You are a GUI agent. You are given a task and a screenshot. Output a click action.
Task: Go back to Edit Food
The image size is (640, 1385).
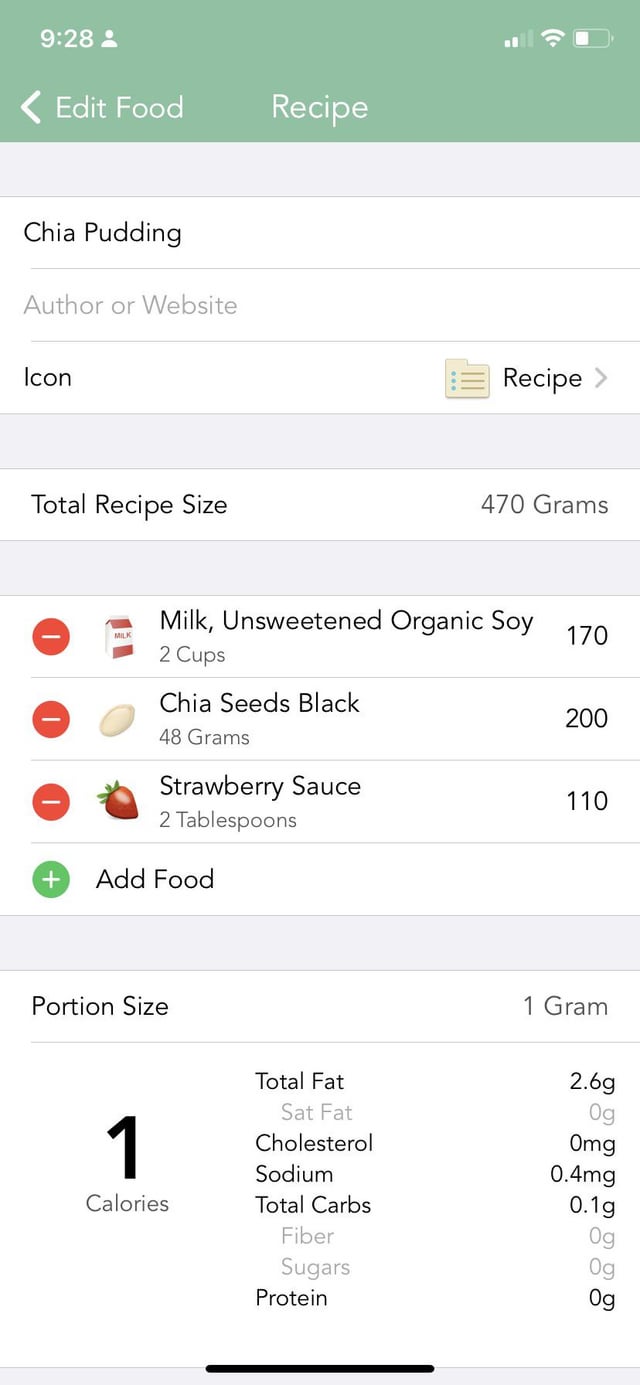(102, 107)
